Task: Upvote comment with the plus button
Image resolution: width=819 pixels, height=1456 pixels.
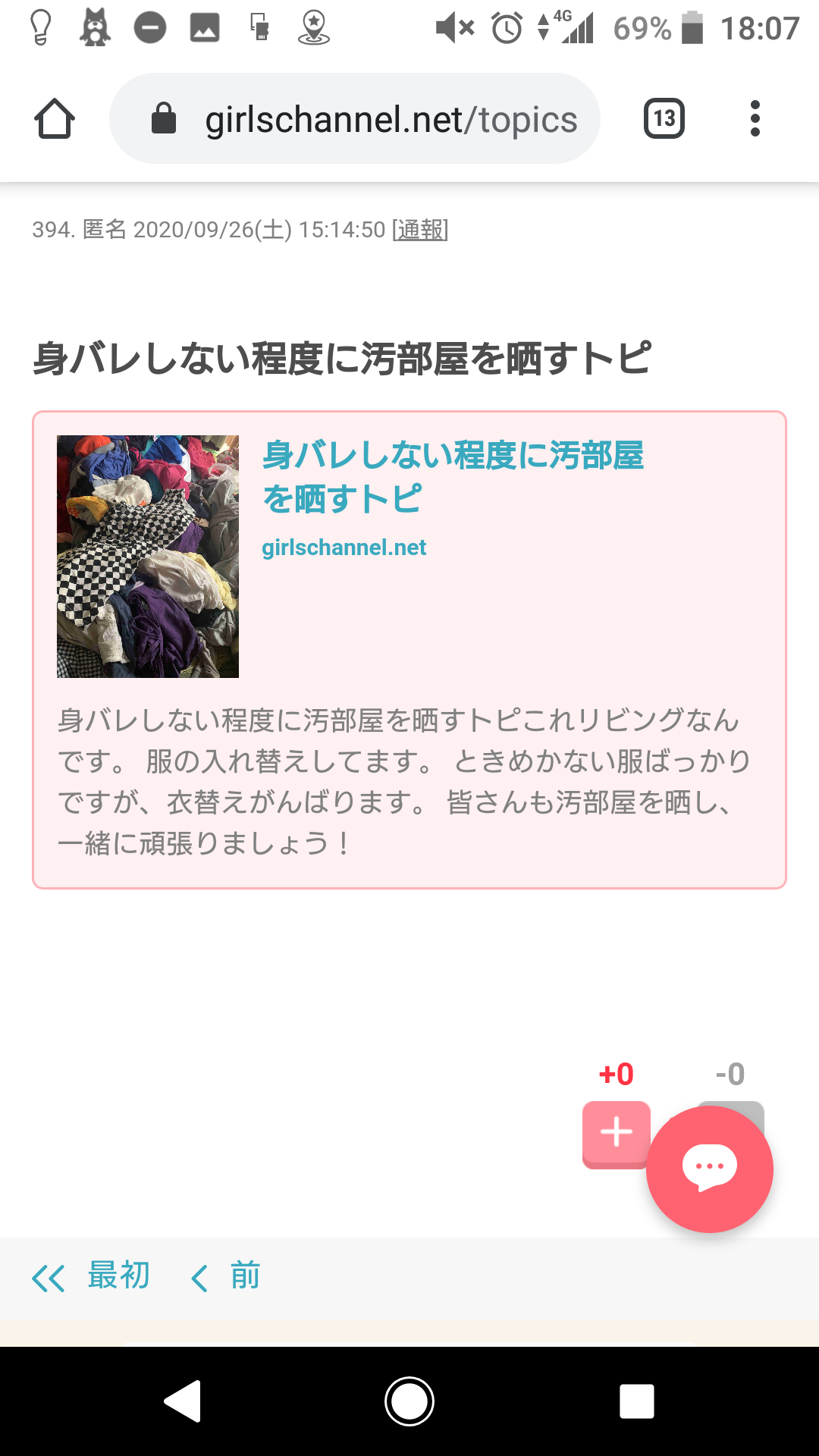Action: click(617, 1134)
